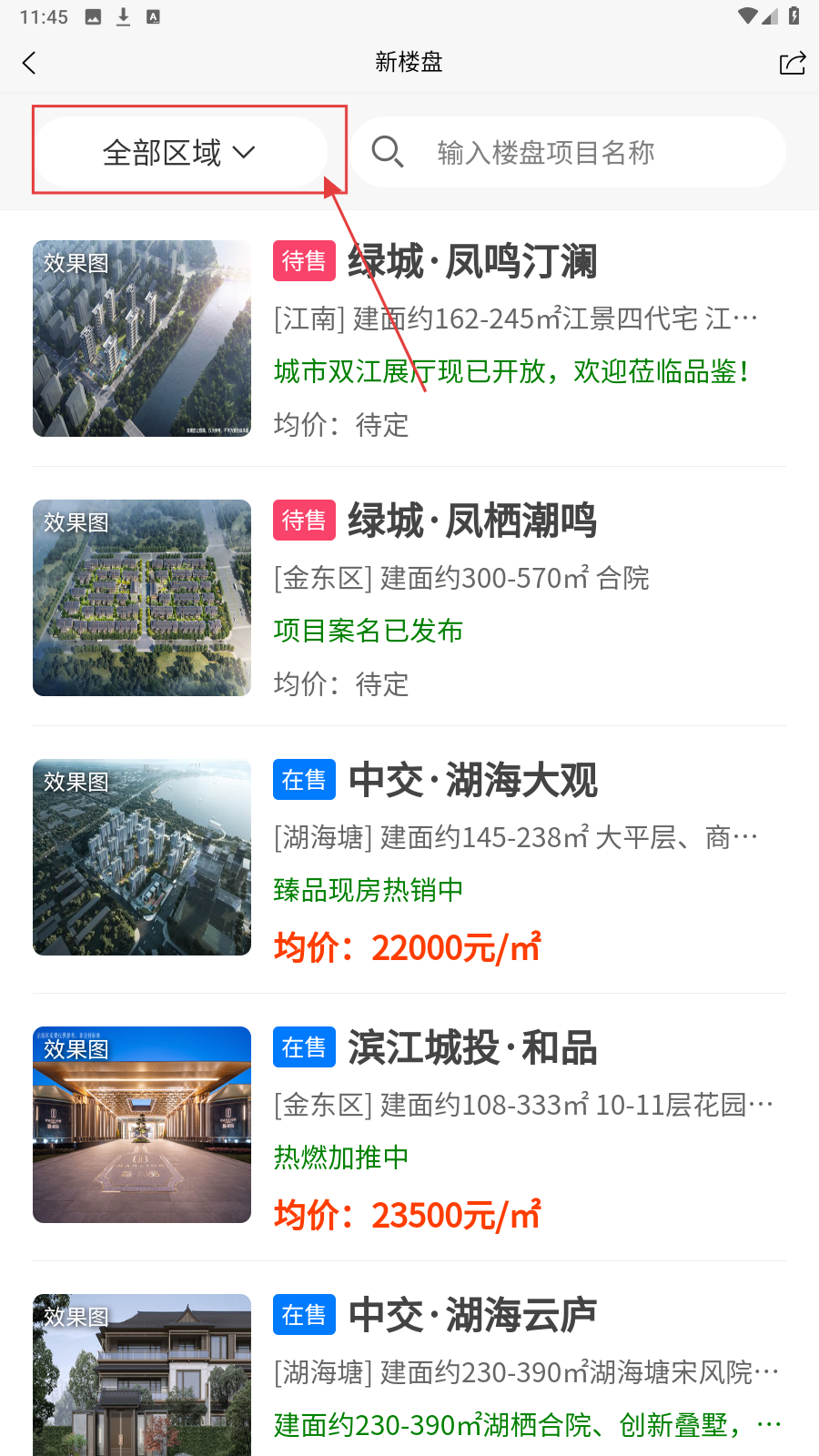Open the 绿城·凤鸣汀澜 listing
819x1456 pixels.
(x=472, y=262)
